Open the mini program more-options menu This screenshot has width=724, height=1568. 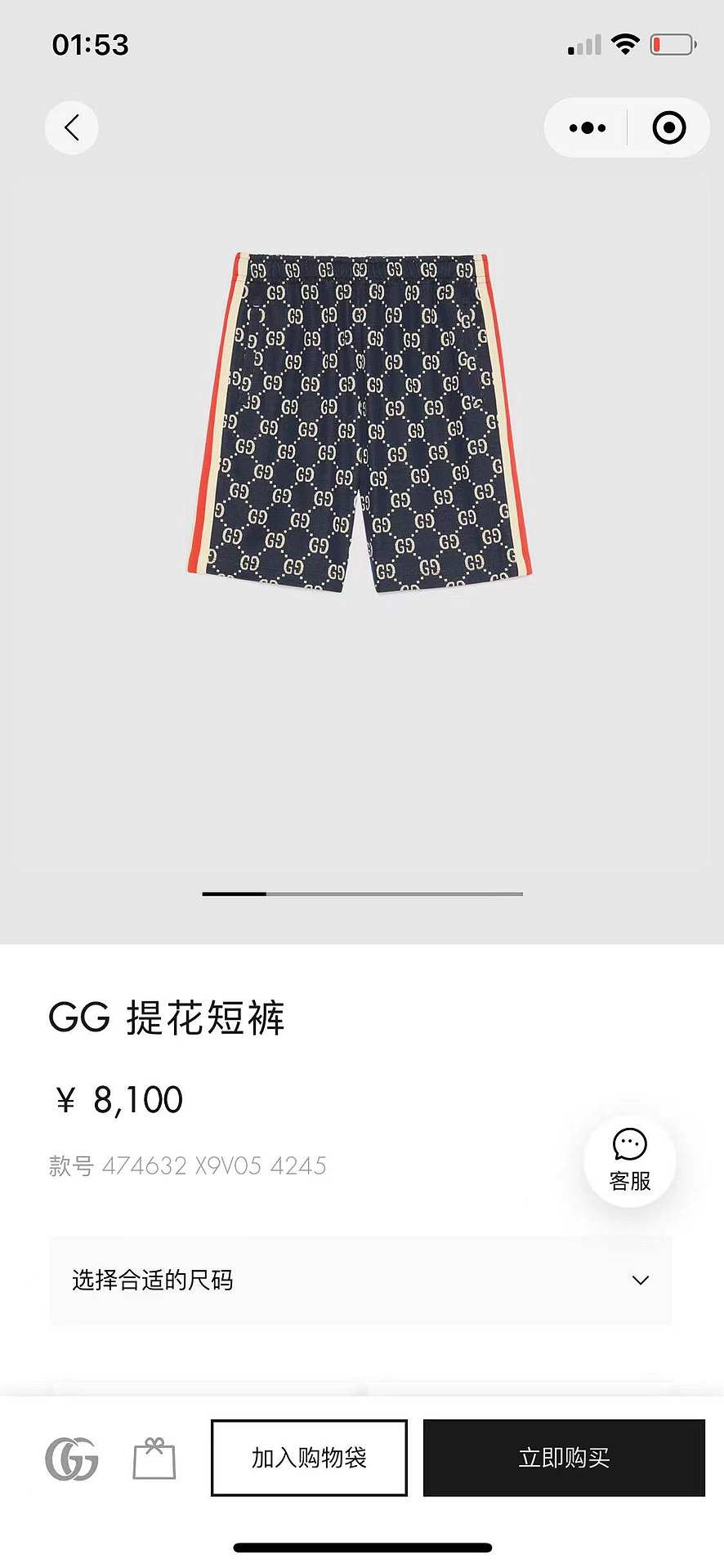(588, 128)
